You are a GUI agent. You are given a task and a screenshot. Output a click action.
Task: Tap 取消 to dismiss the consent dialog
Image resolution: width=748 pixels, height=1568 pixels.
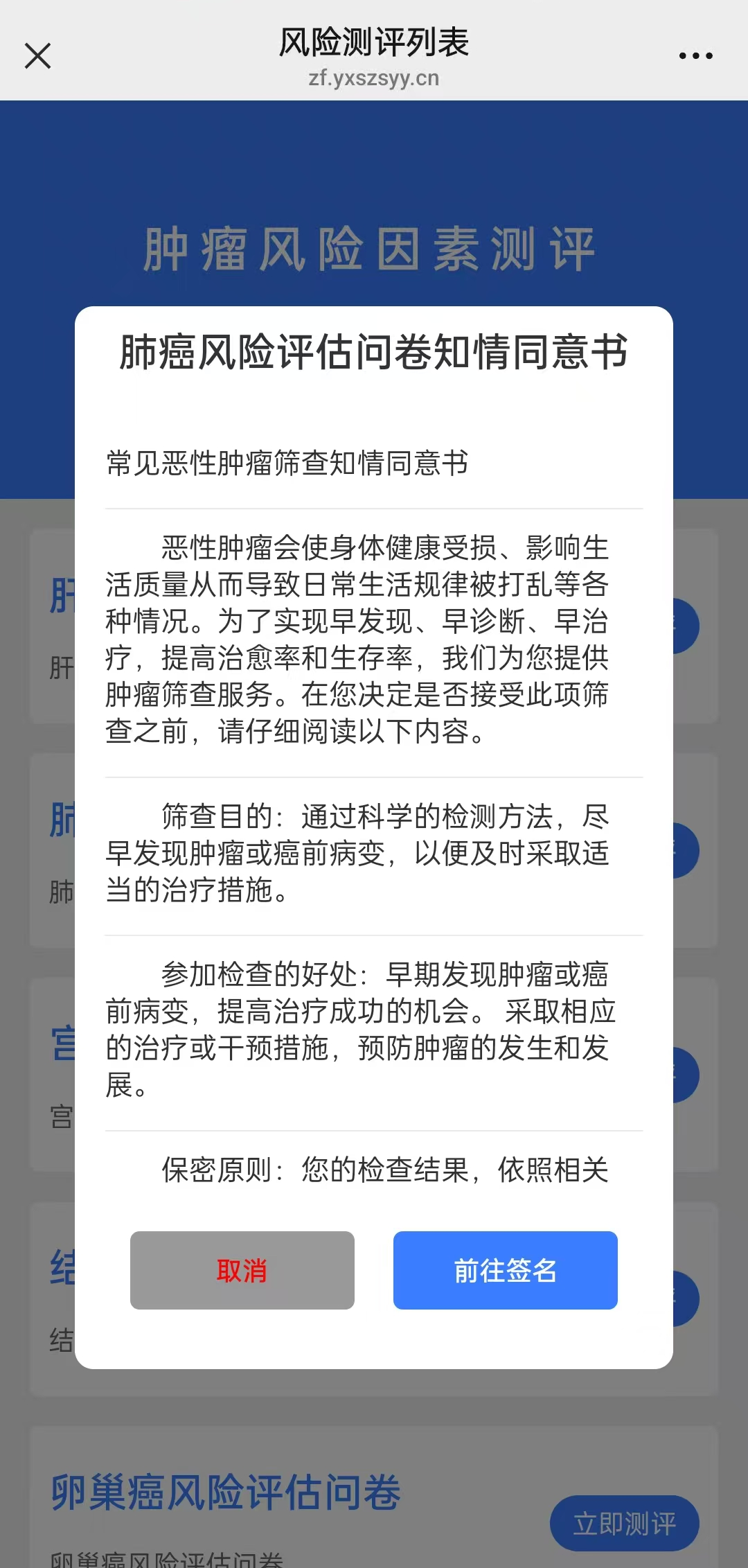point(242,1270)
